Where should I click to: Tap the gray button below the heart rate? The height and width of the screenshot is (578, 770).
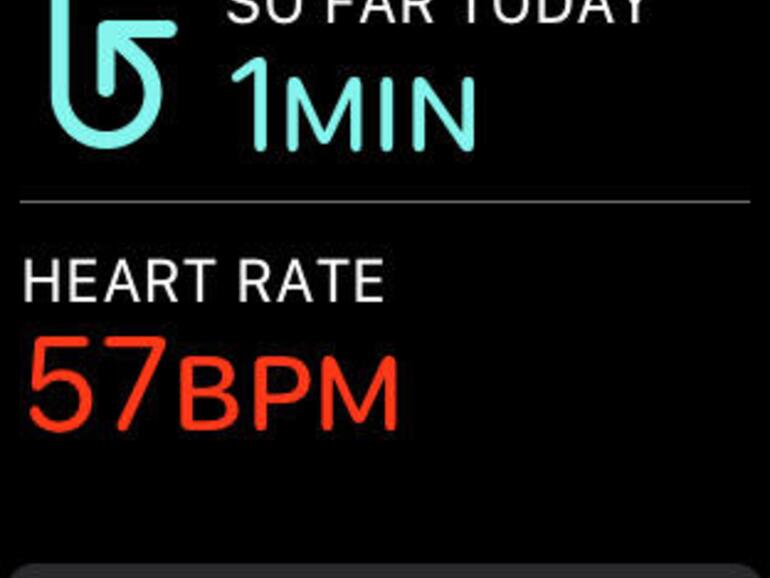pyautogui.click(x=385, y=570)
